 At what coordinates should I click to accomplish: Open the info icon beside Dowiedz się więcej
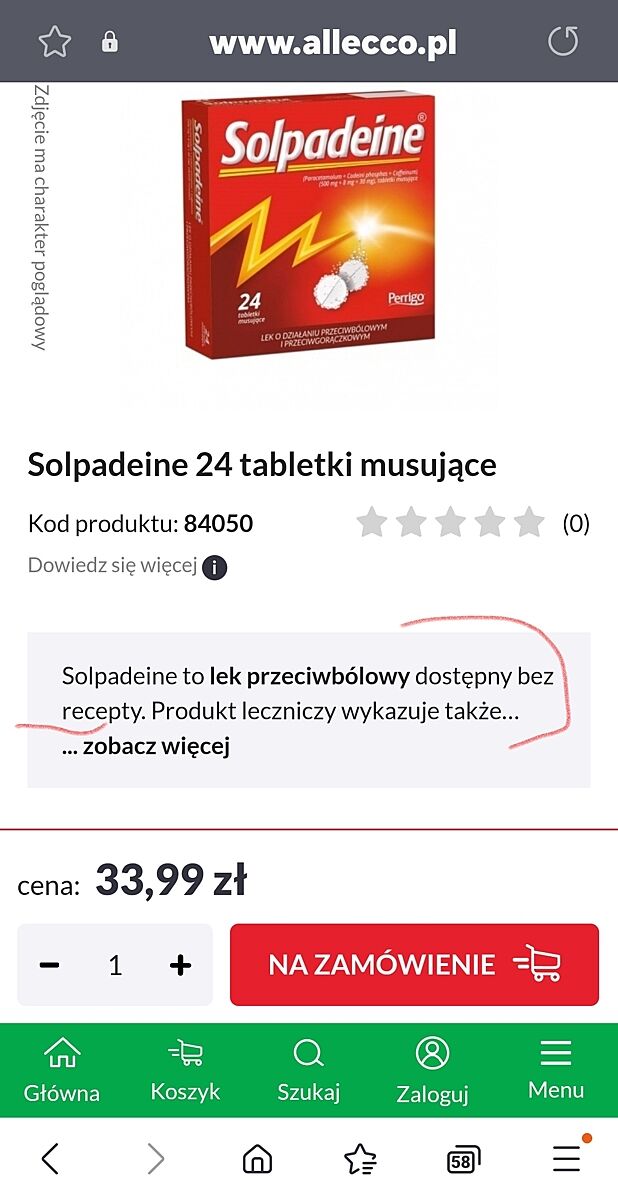pos(214,568)
